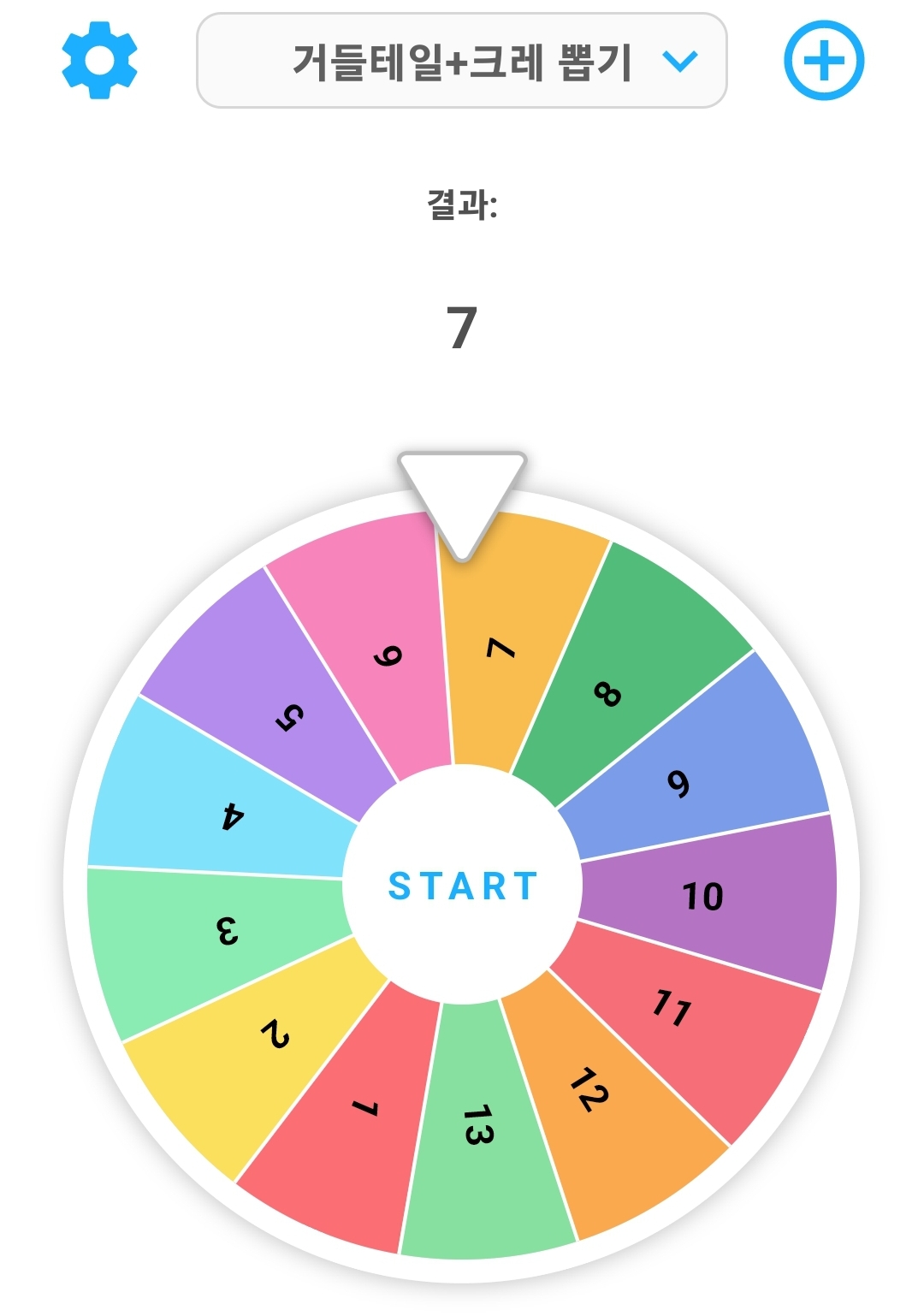Screen dimensions: 924x1316
Task: Tap START to spin the wheel
Action: click(x=462, y=886)
